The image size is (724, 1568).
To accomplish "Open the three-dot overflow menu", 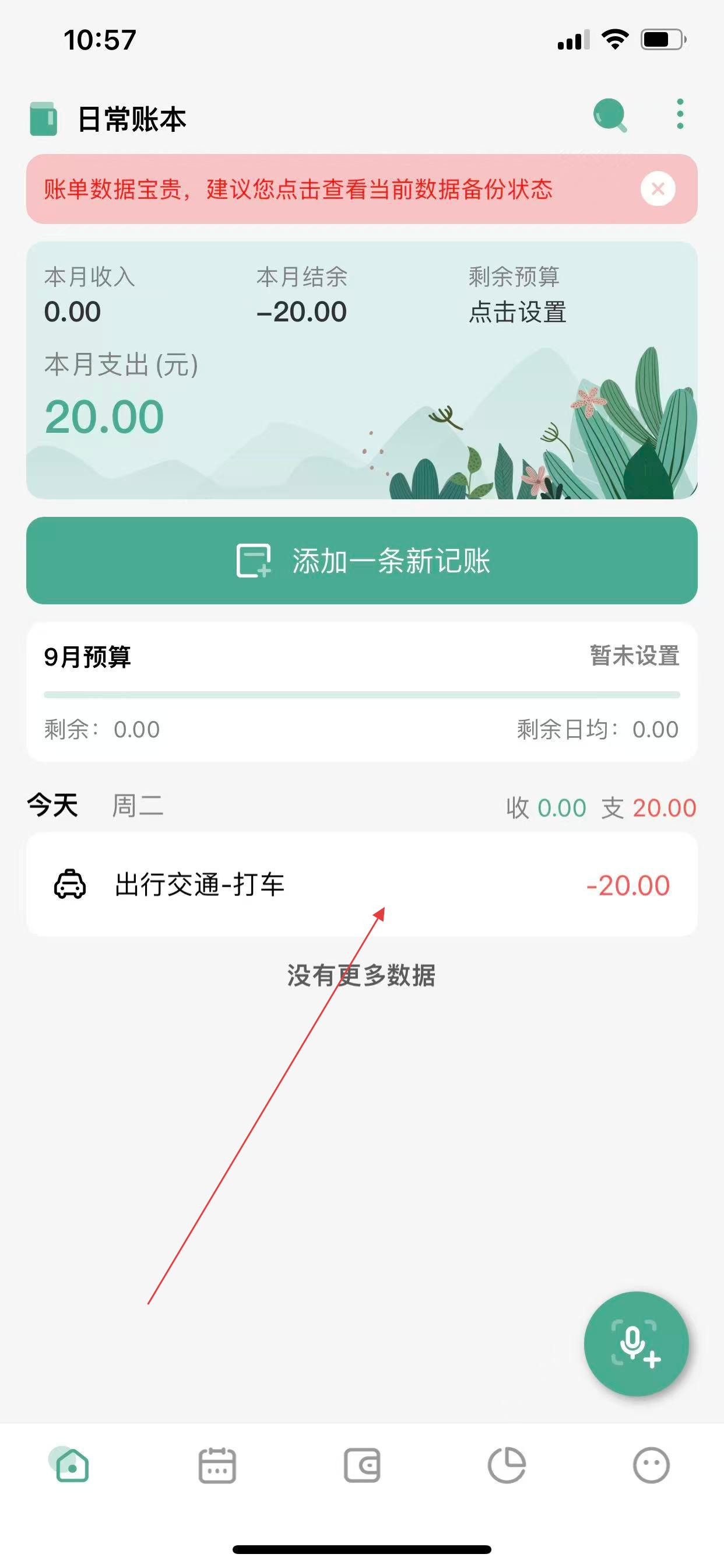I will coord(680,114).
